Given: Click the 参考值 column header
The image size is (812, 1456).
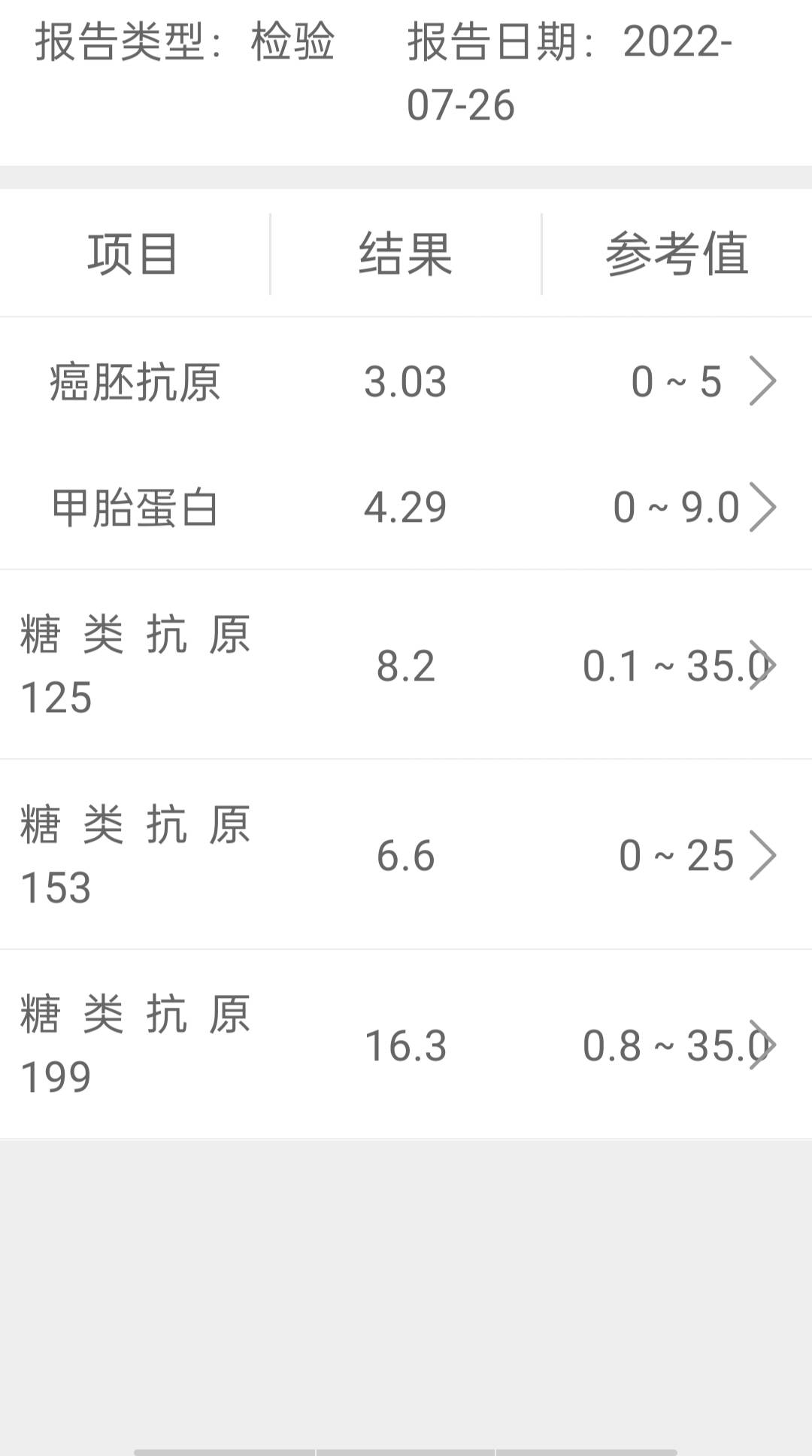Looking at the screenshot, I should tap(677, 253).
